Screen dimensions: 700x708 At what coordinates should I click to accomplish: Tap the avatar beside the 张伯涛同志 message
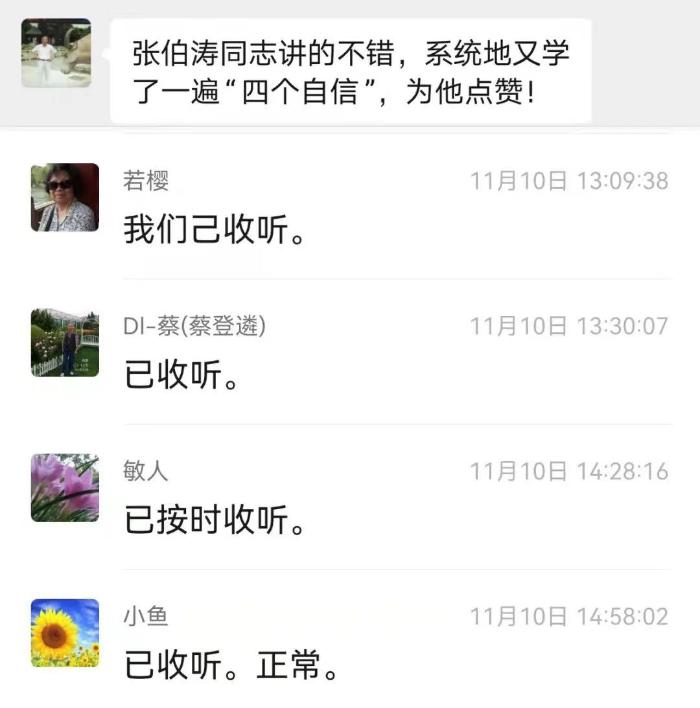[x=56, y=53]
